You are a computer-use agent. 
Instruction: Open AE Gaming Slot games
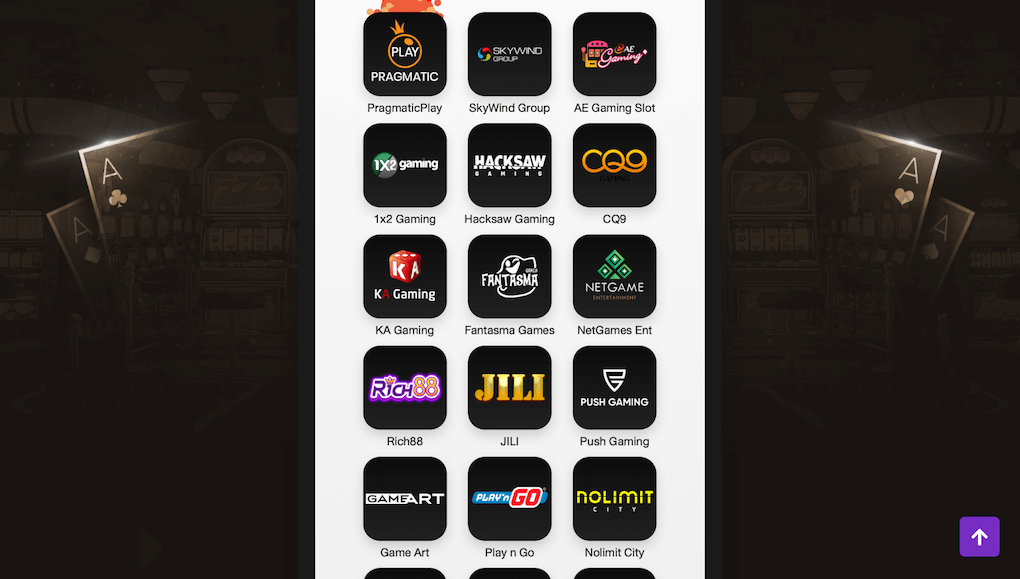click(x=614, y=55)
